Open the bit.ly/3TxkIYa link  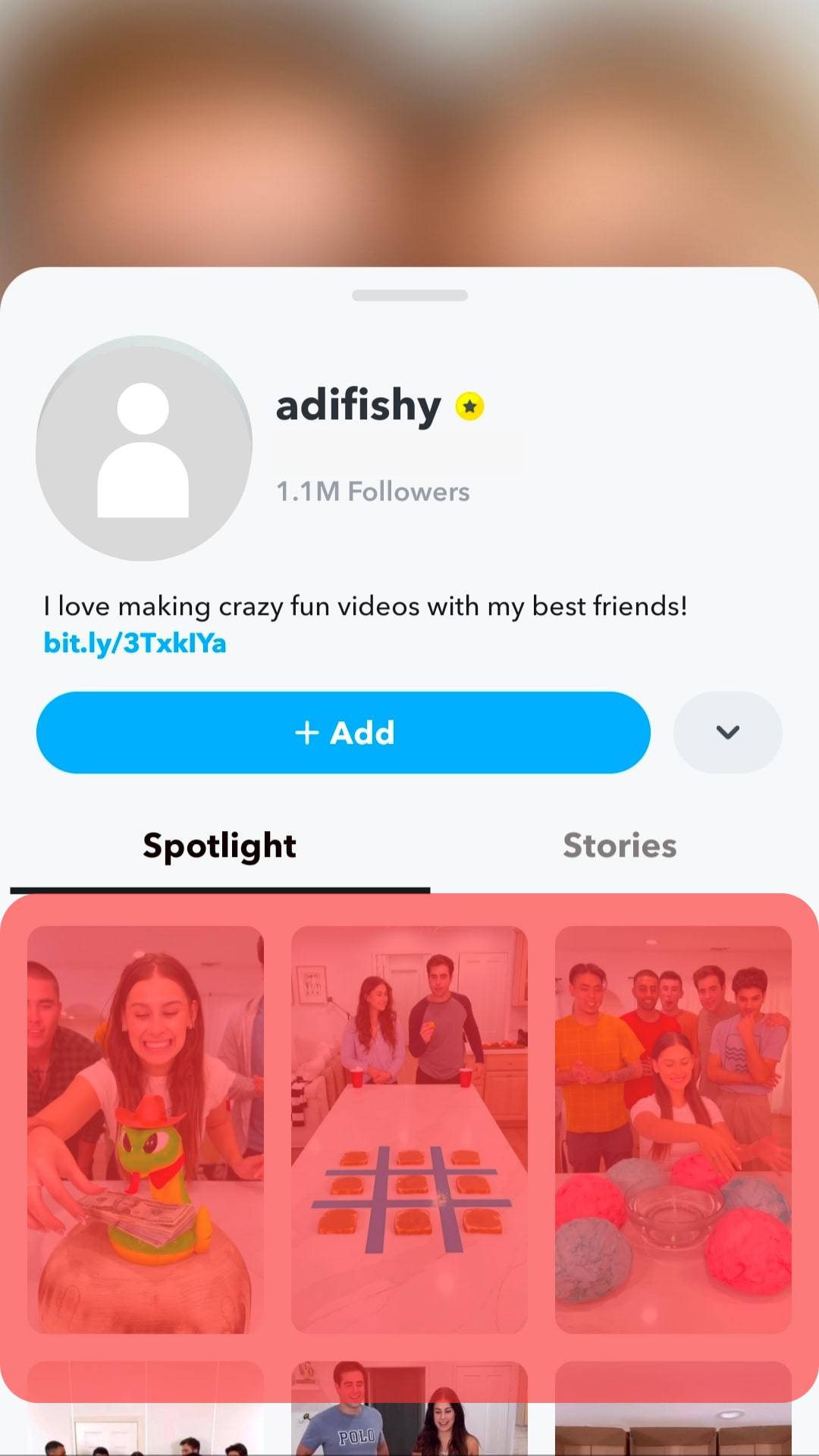(135, 643)
